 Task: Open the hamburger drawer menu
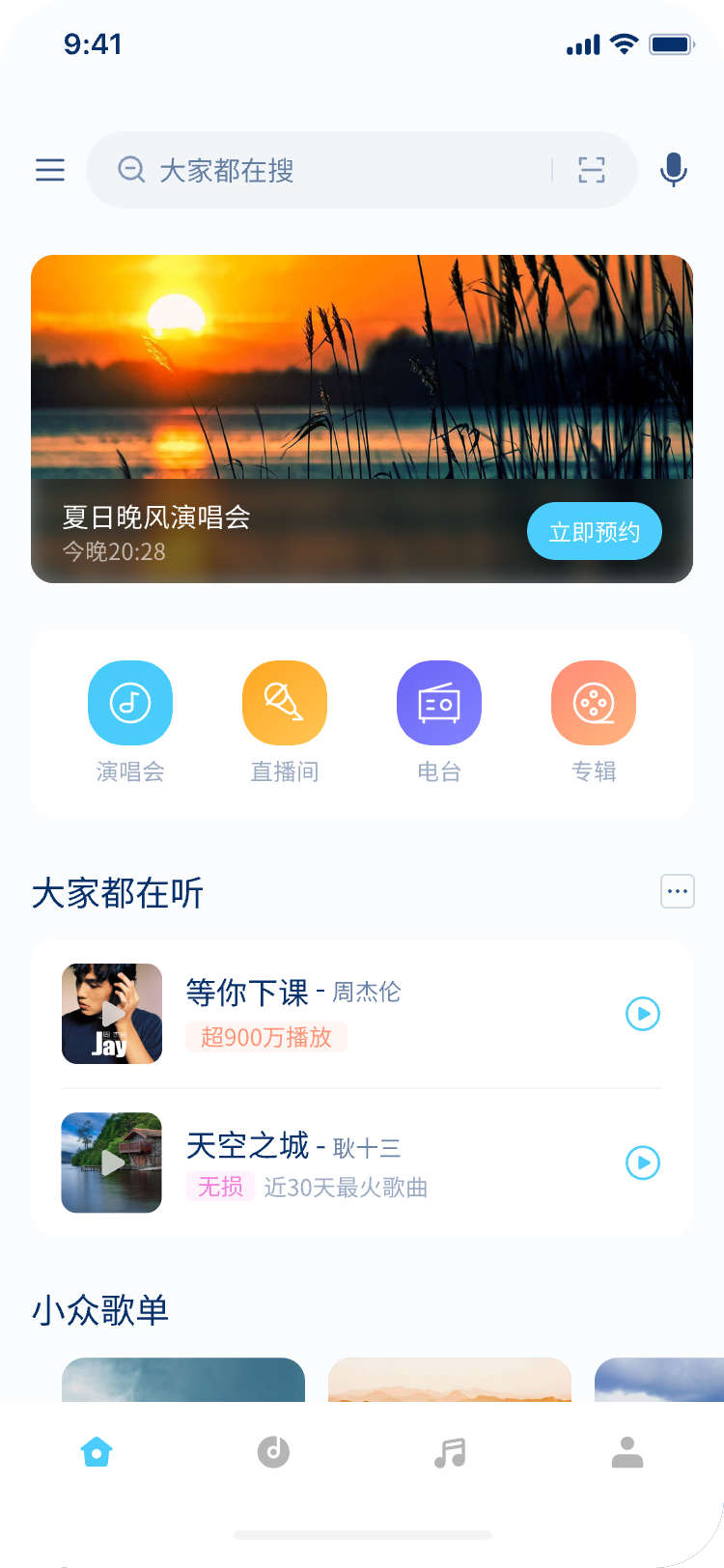coord(50,171)
